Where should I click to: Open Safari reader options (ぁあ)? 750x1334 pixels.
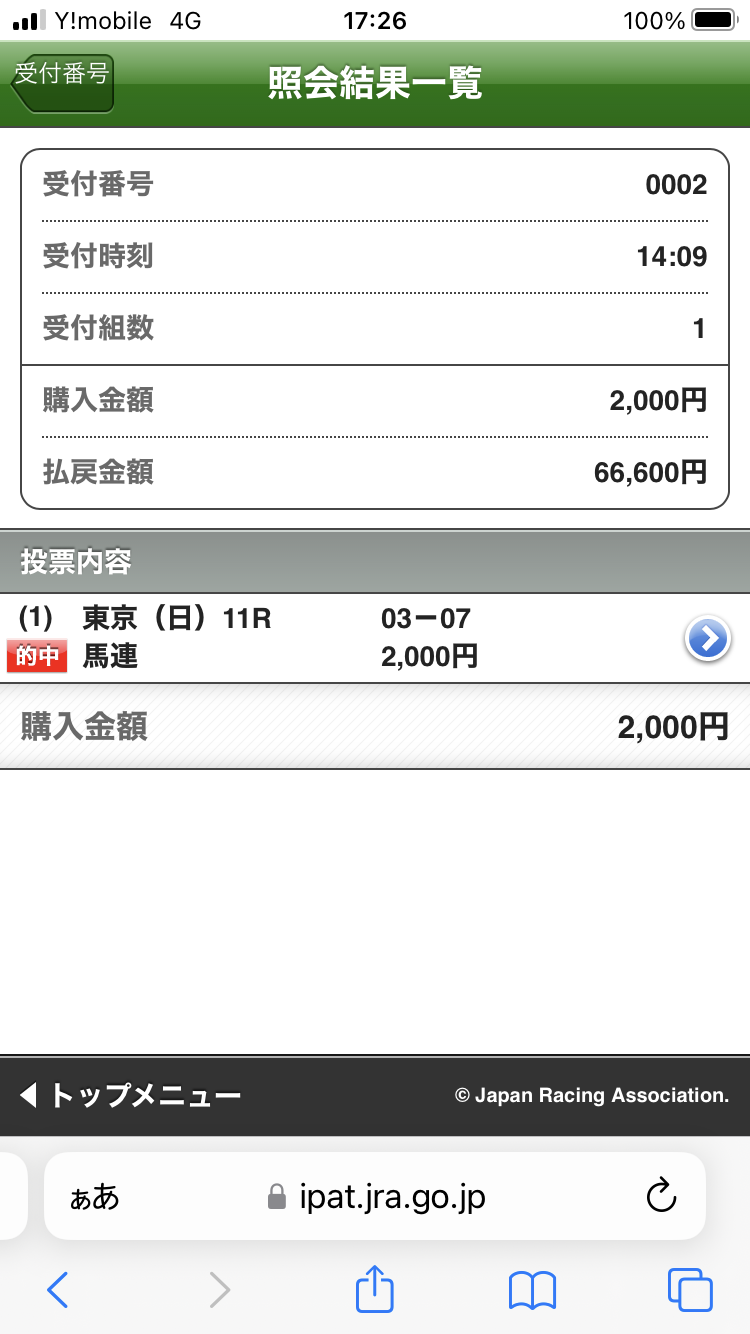(95, 1197)
